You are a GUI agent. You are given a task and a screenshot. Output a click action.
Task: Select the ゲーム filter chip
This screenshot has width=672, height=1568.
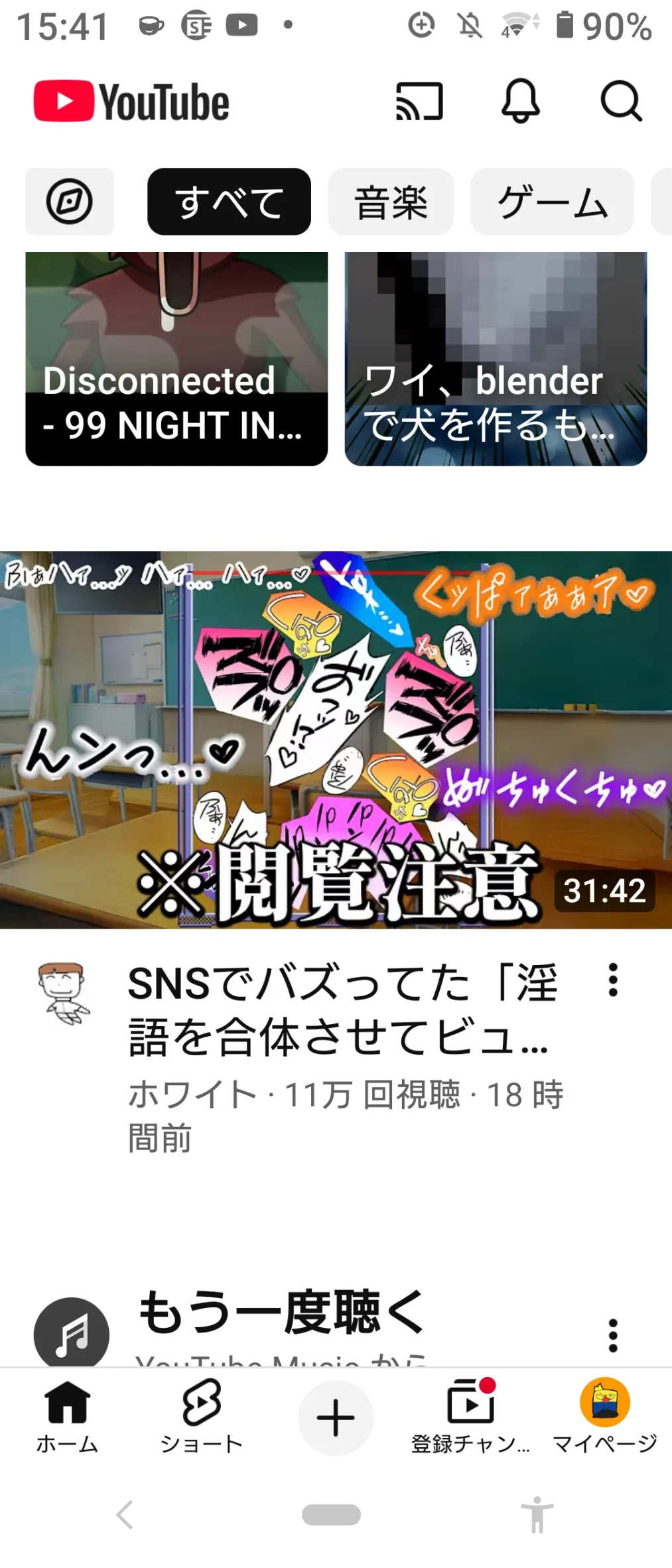(x=552, y=202)
